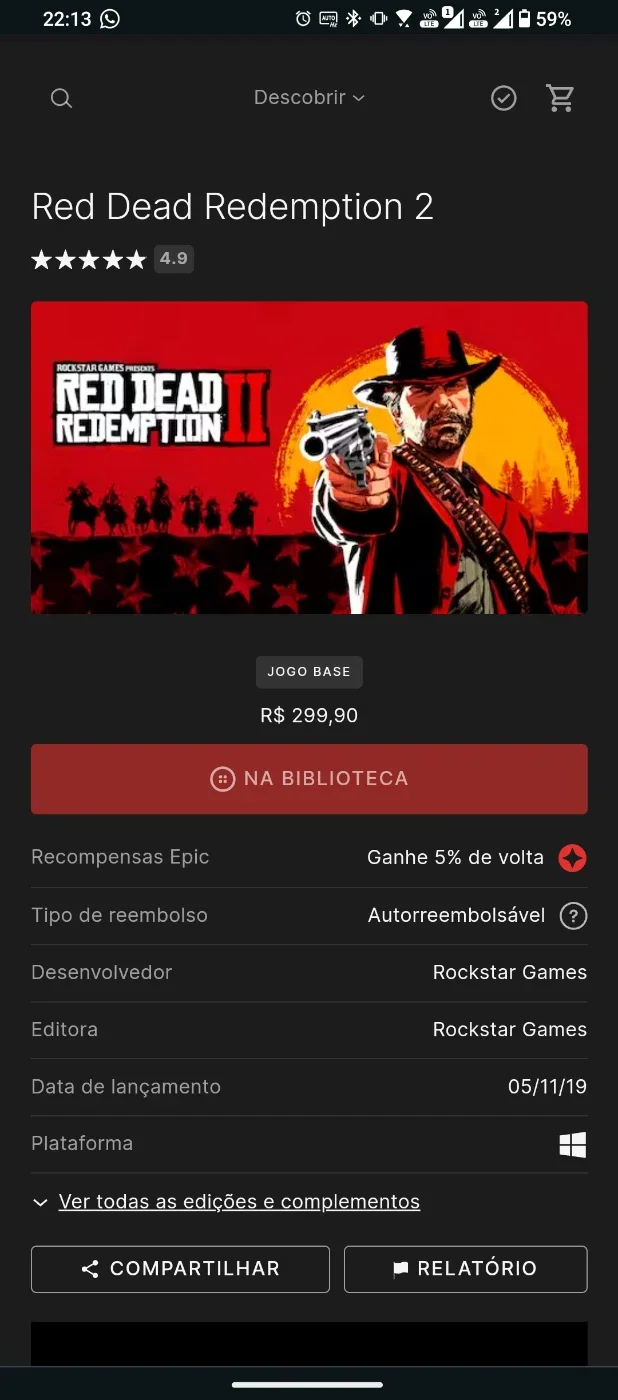Viewport: 618px width, 1400px height.
Task: Show refund type help info
Action: [573, 916]
